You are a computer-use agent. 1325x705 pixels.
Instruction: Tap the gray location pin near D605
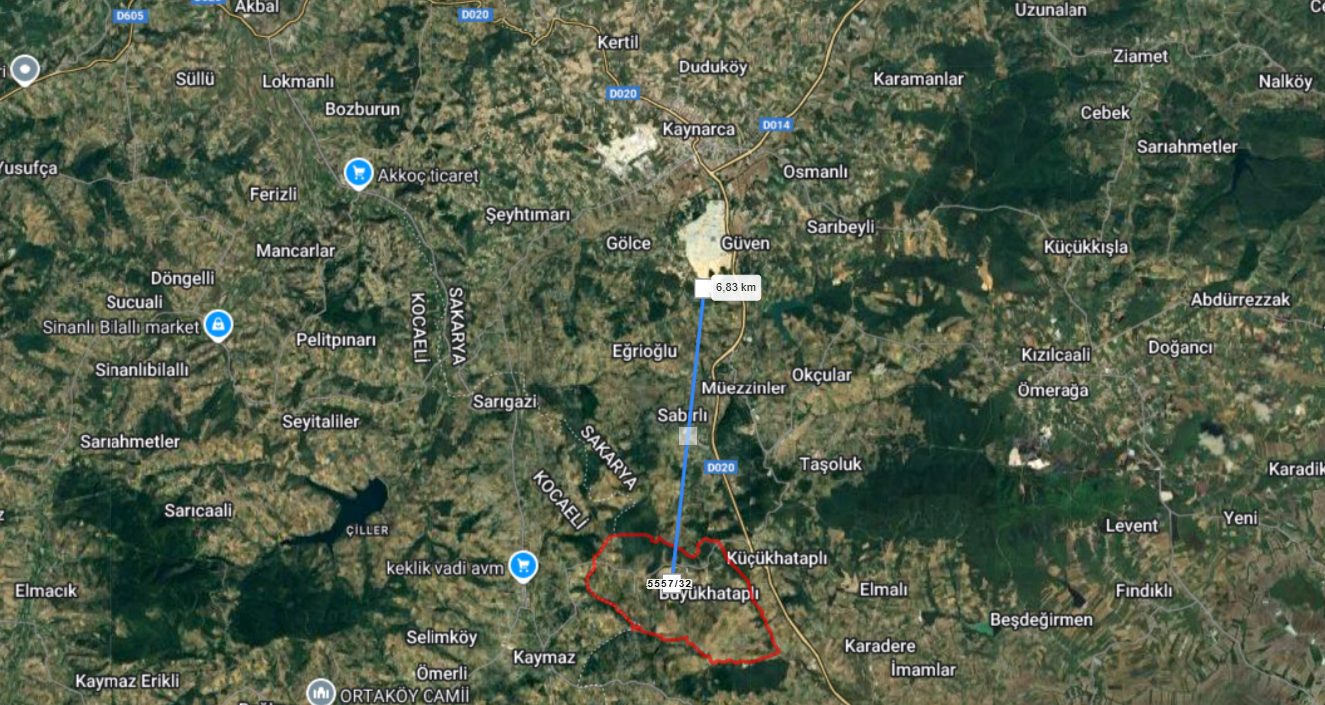[25, 69]
